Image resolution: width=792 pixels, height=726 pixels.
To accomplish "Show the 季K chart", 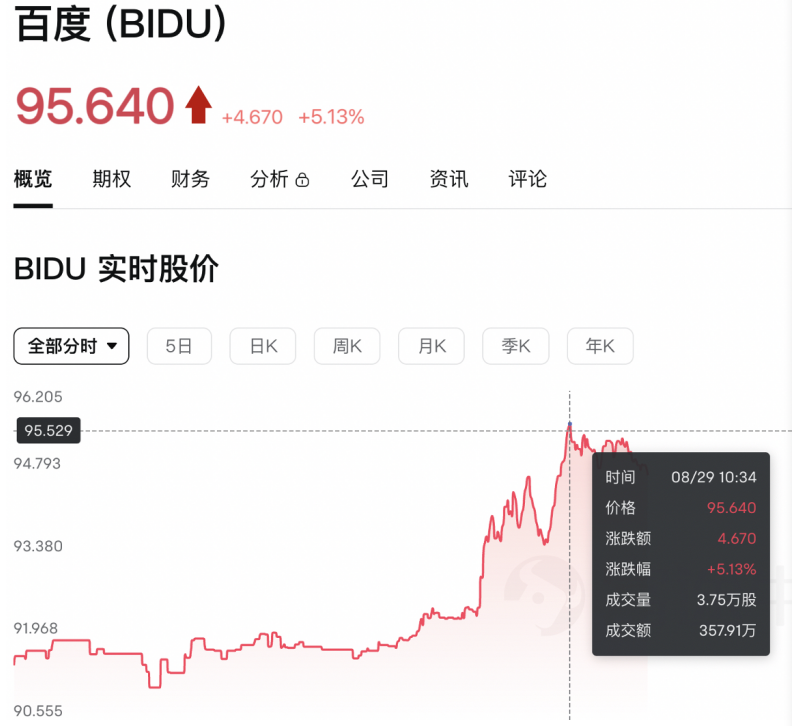I will tap(516, 346).
